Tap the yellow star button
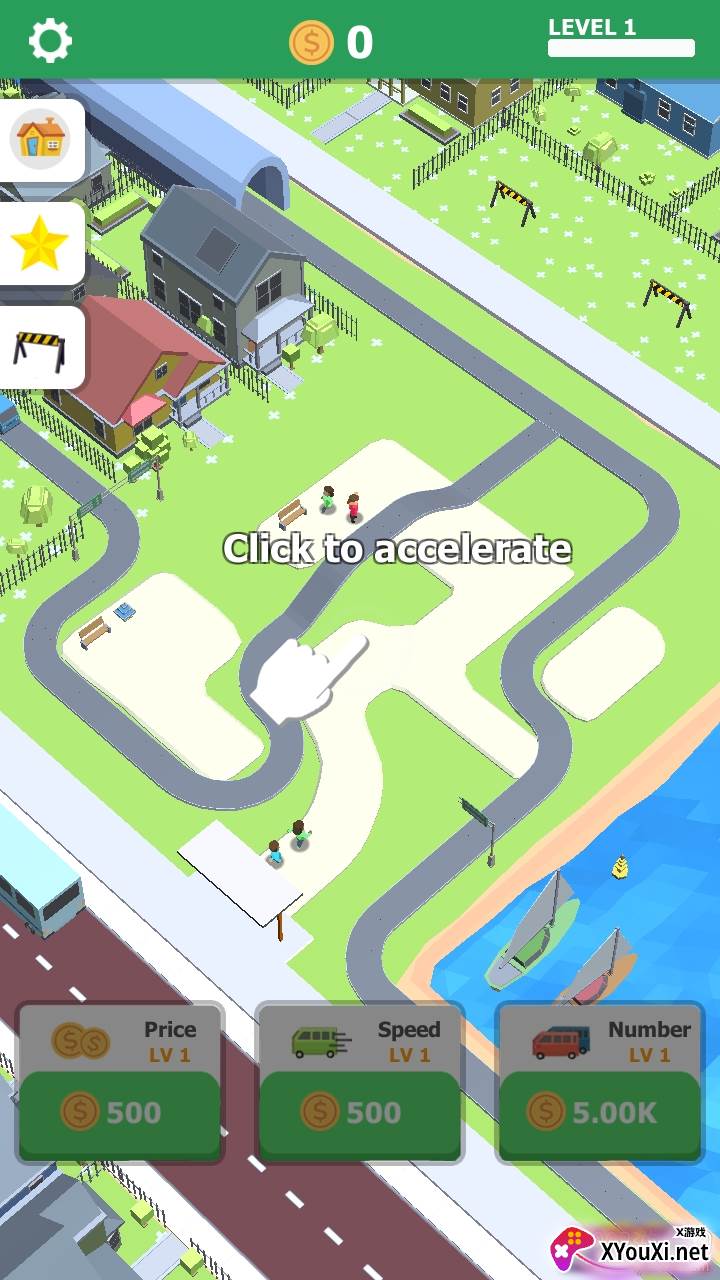 (x=40, y=245)
